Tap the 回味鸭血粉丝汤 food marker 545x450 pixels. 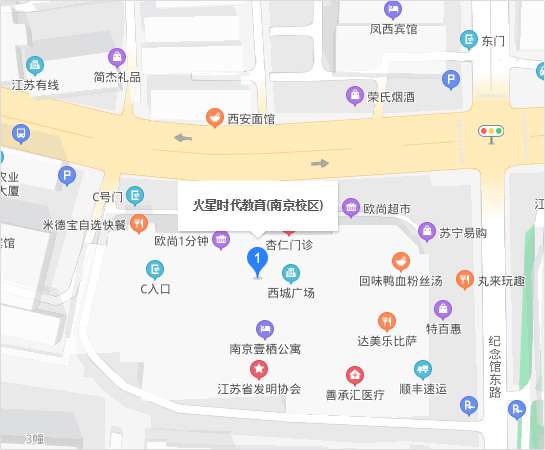(401, 262)
